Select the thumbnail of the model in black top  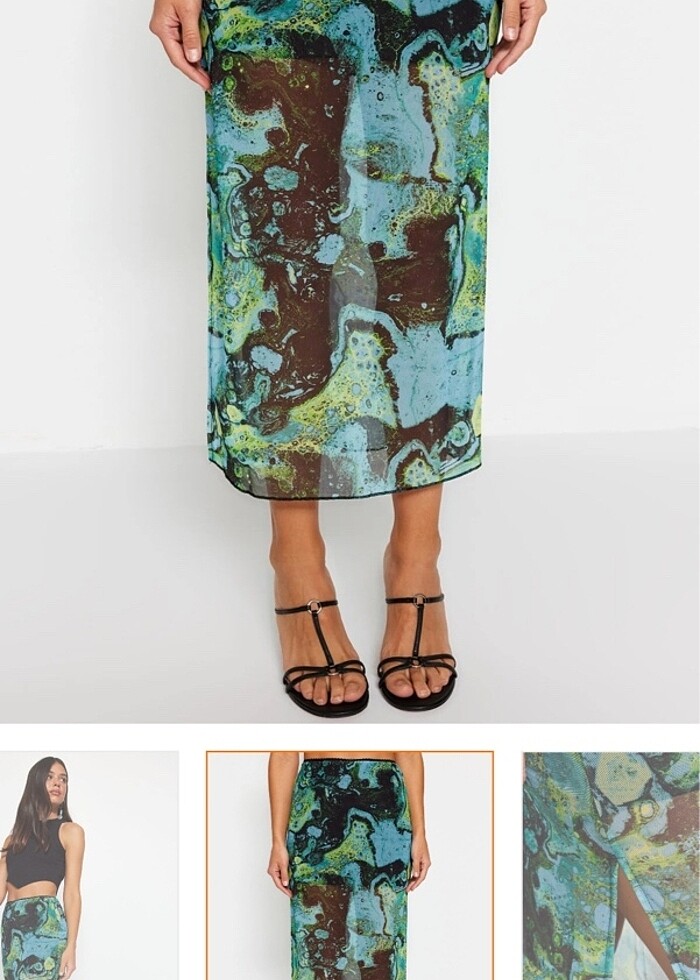(88, 865)
